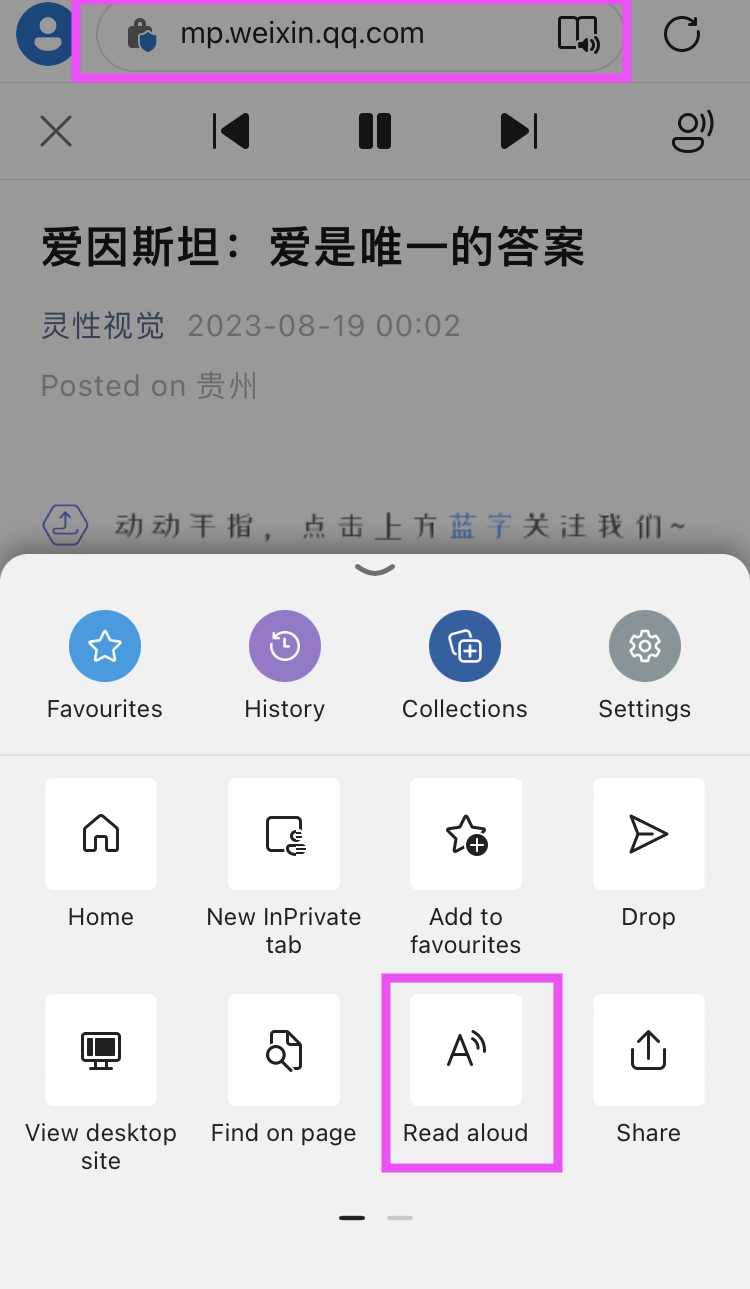The width and height of the screenshot is (750, 1289).
Task: Go to Home
Action: point(101,834)
